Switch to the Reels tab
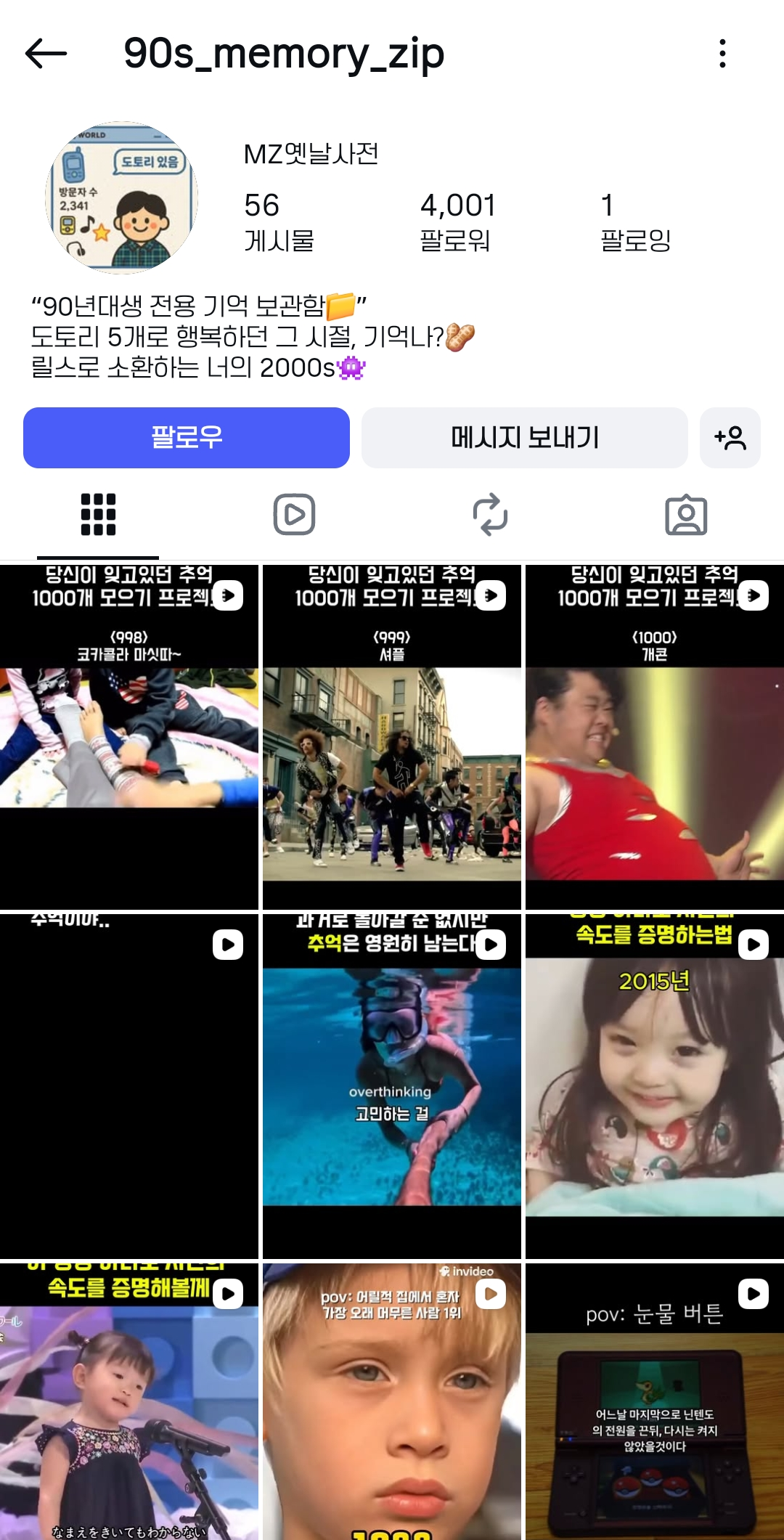 (294, 515)
